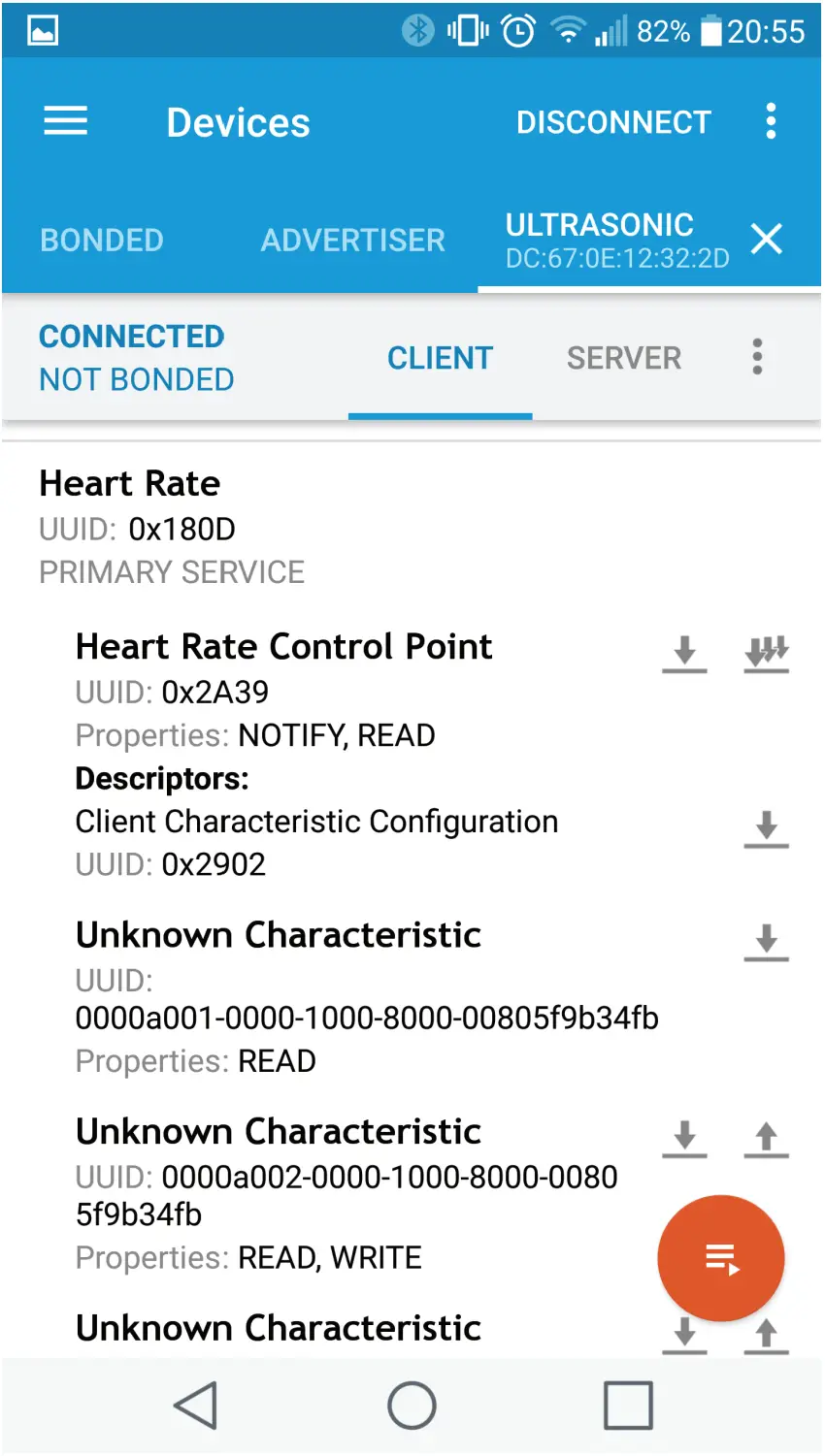The image size is (825, 1456).
Task: Collapse the Heart Rate service
Action: click(130, 483)
